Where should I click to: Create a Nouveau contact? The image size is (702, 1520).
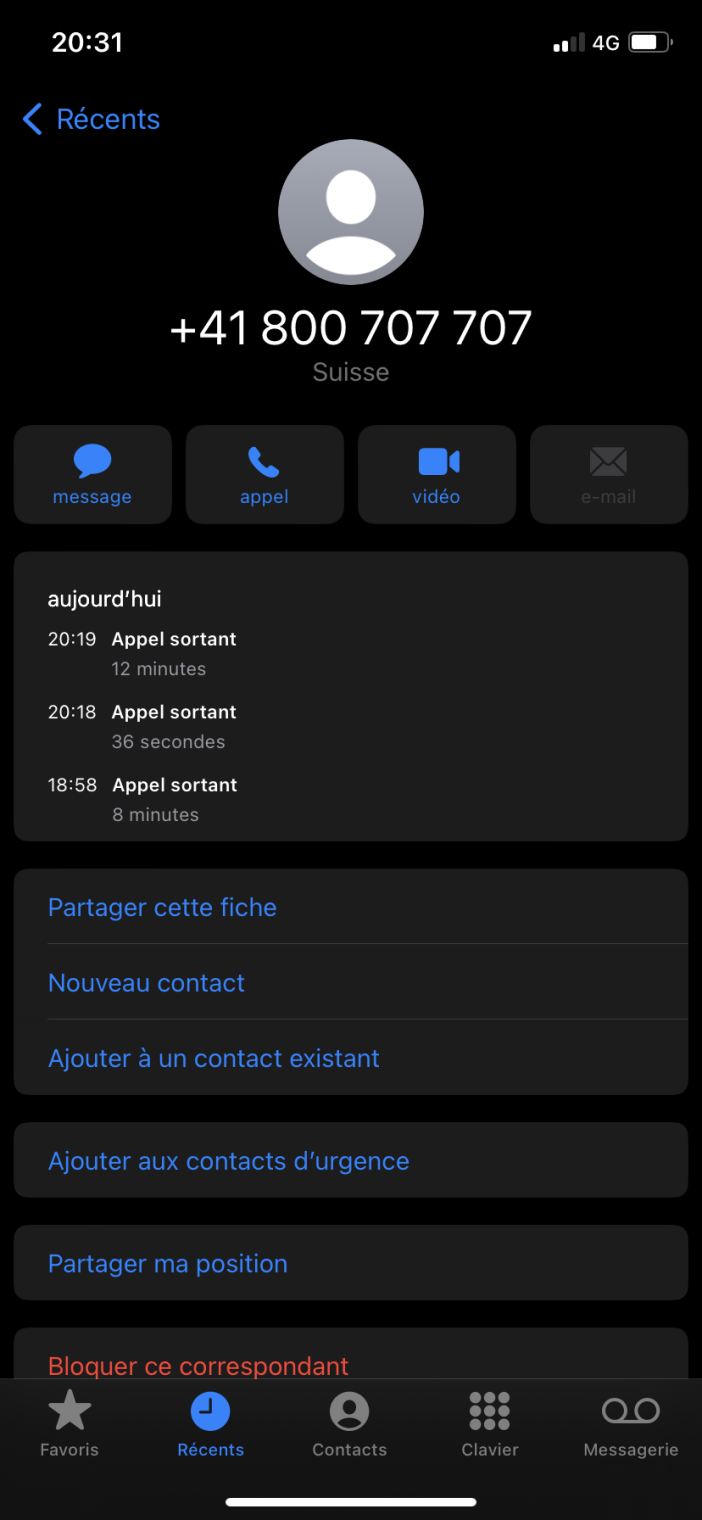(146, 983)
